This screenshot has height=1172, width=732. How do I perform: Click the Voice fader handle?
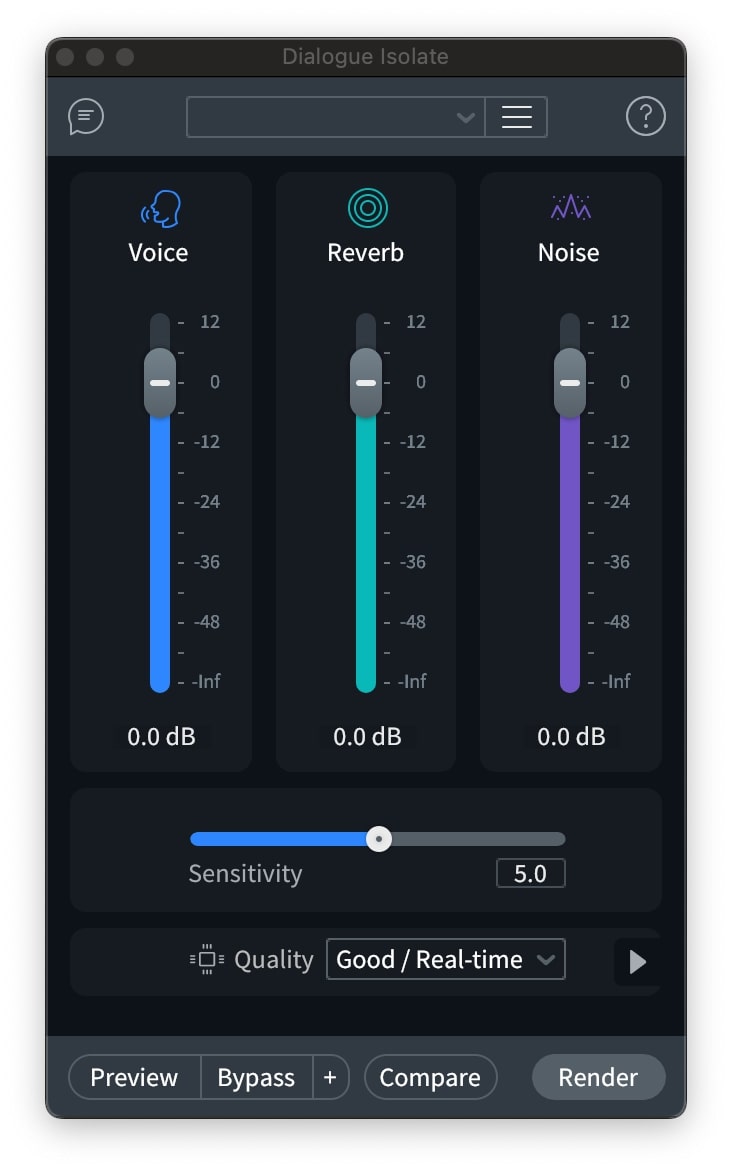click(x=159, y=383)
